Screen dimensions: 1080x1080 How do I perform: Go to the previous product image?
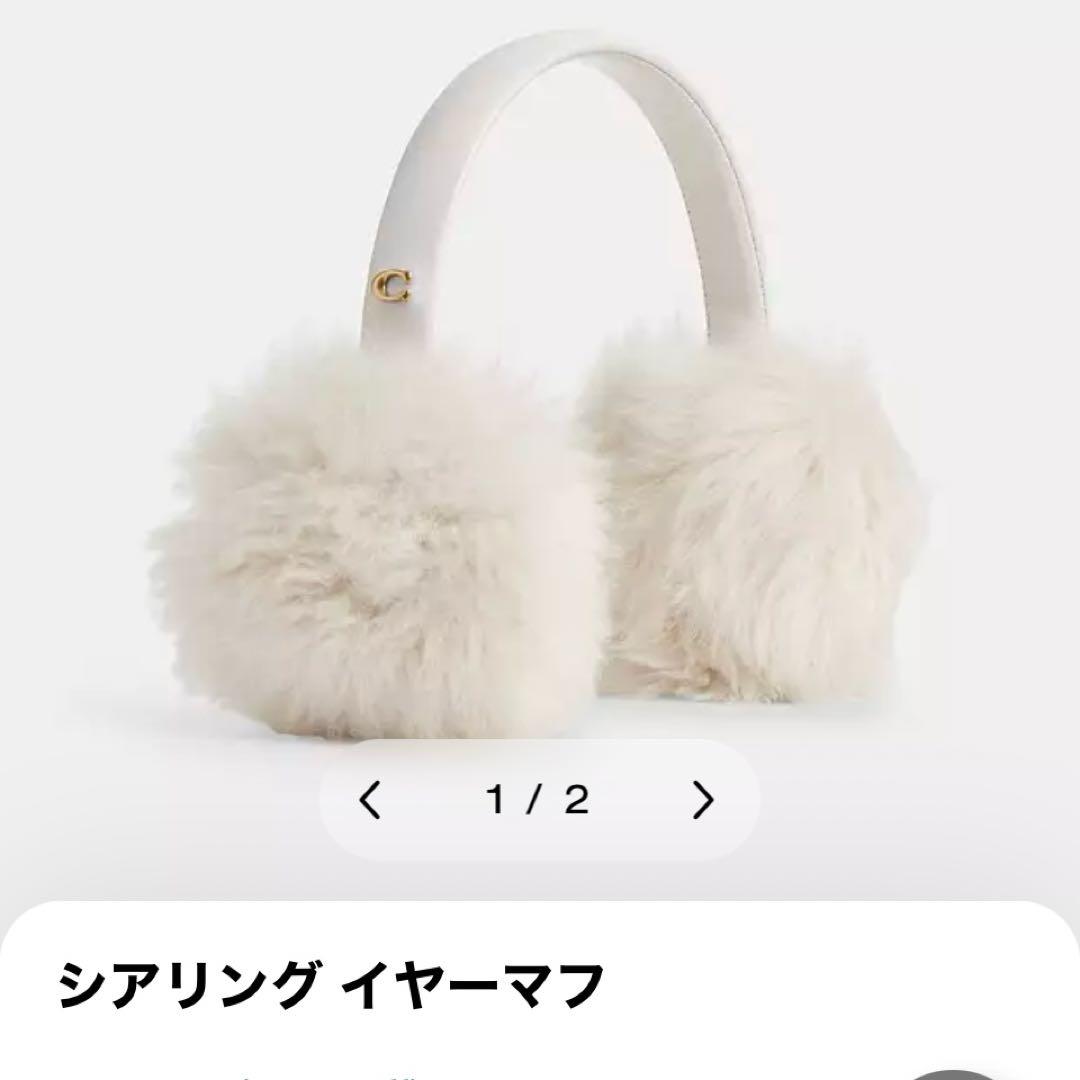click(x=371, y=800)
